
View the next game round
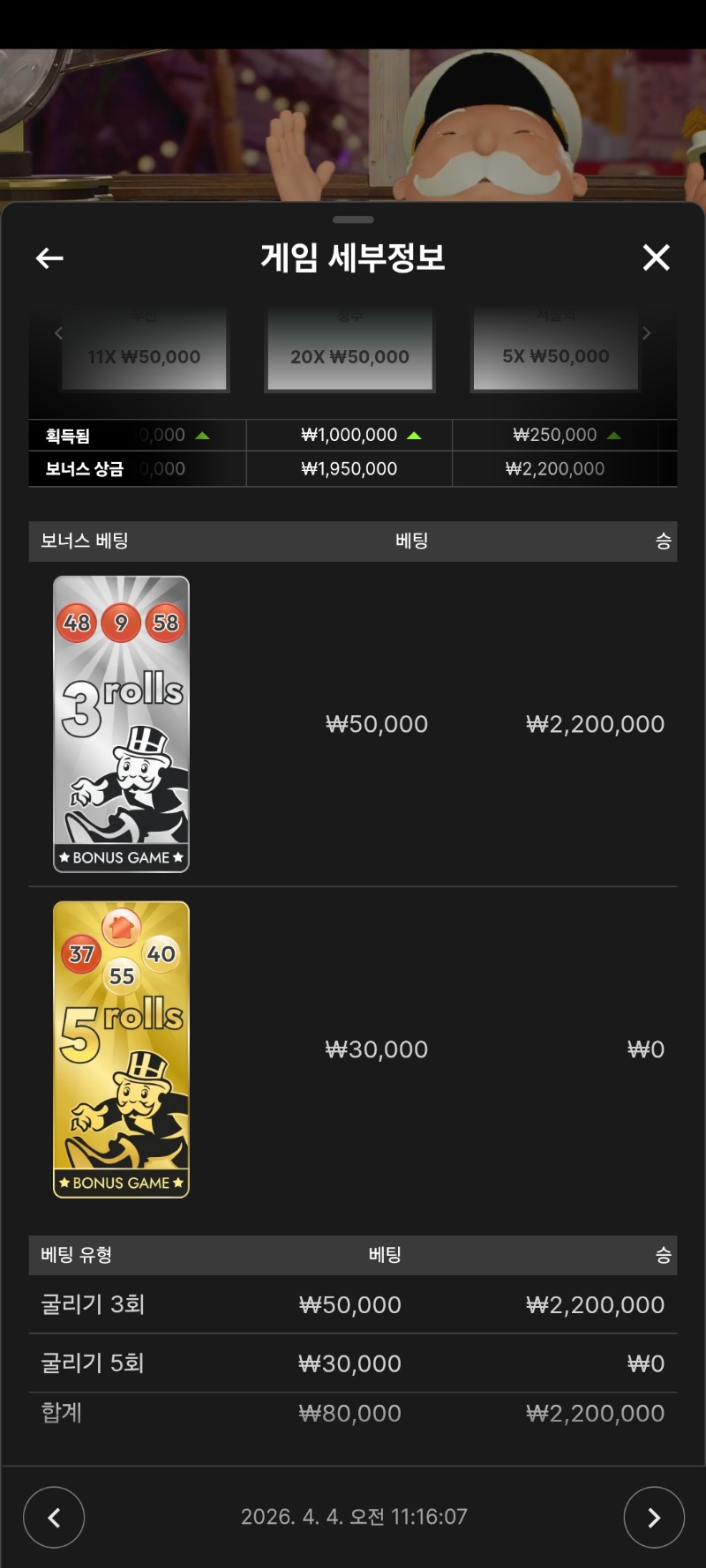coord(653,1517)
